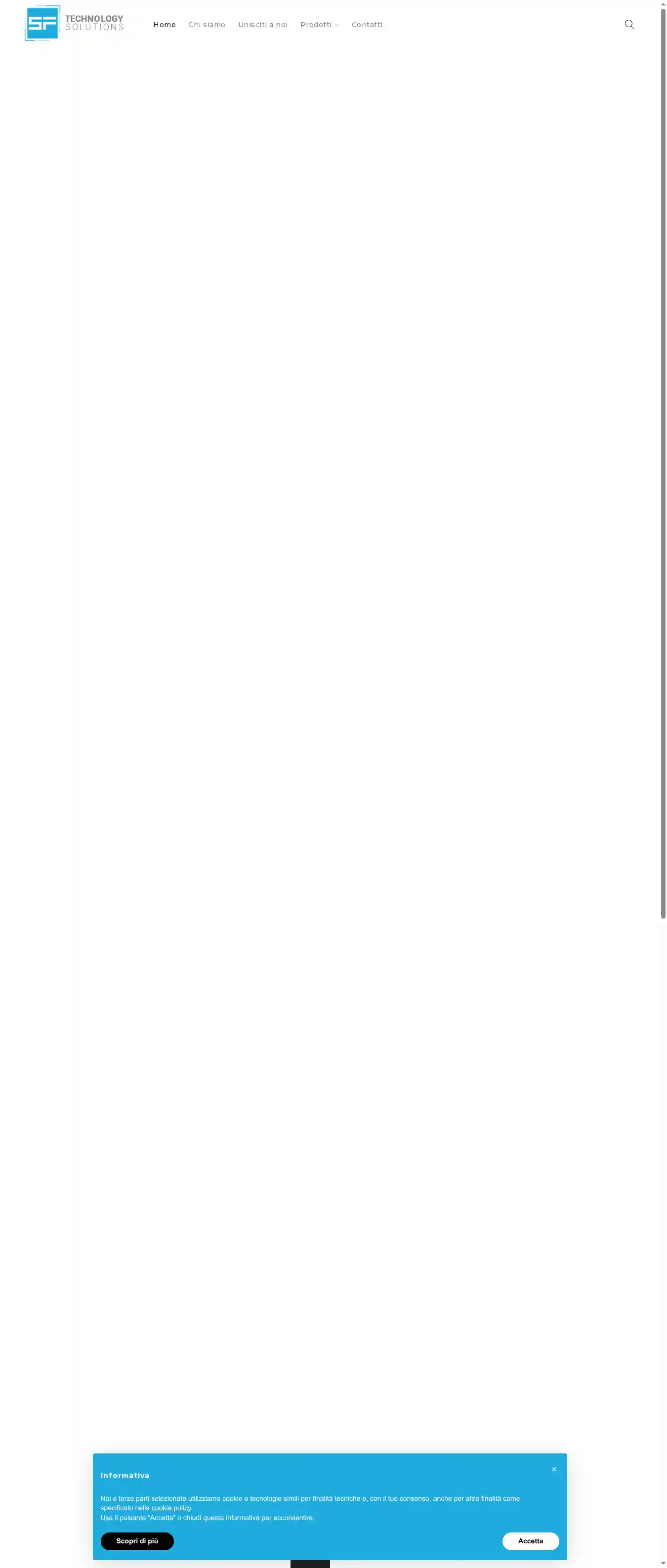Open the cookie policy link
The width and height of the screenshot is (667, 1568).
tap(171, 1508)
